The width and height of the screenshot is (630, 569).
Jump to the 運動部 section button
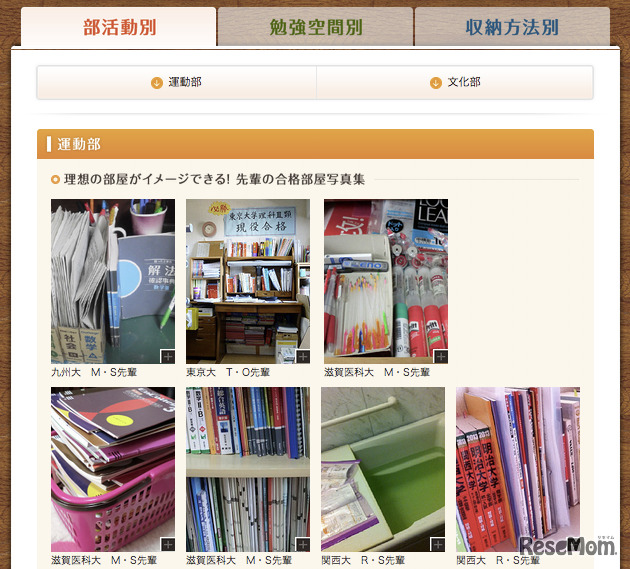point(176,82)
